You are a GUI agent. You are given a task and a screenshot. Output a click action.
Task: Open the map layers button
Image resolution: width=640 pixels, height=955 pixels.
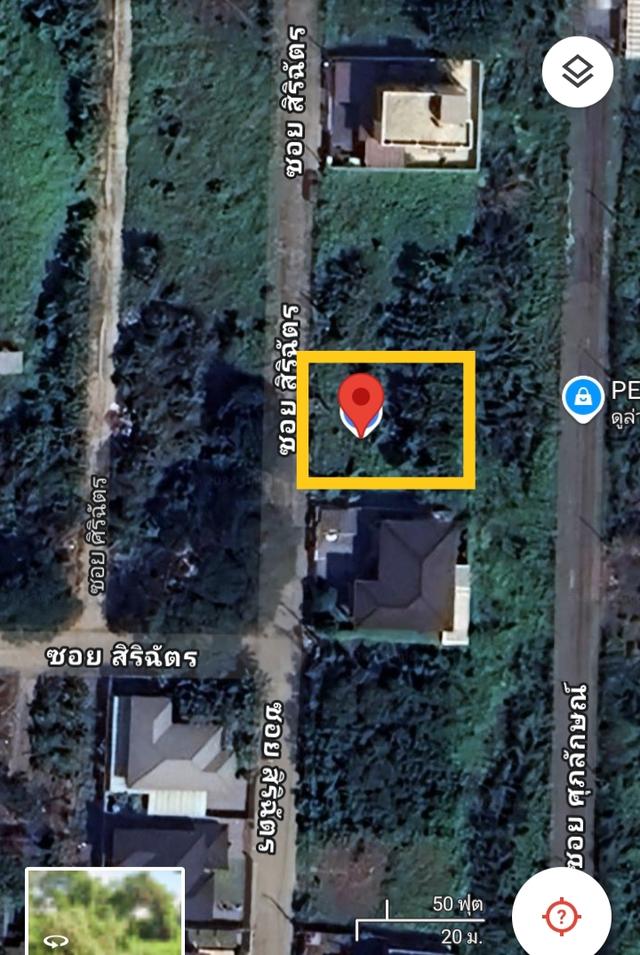click(x=577, y=72)
